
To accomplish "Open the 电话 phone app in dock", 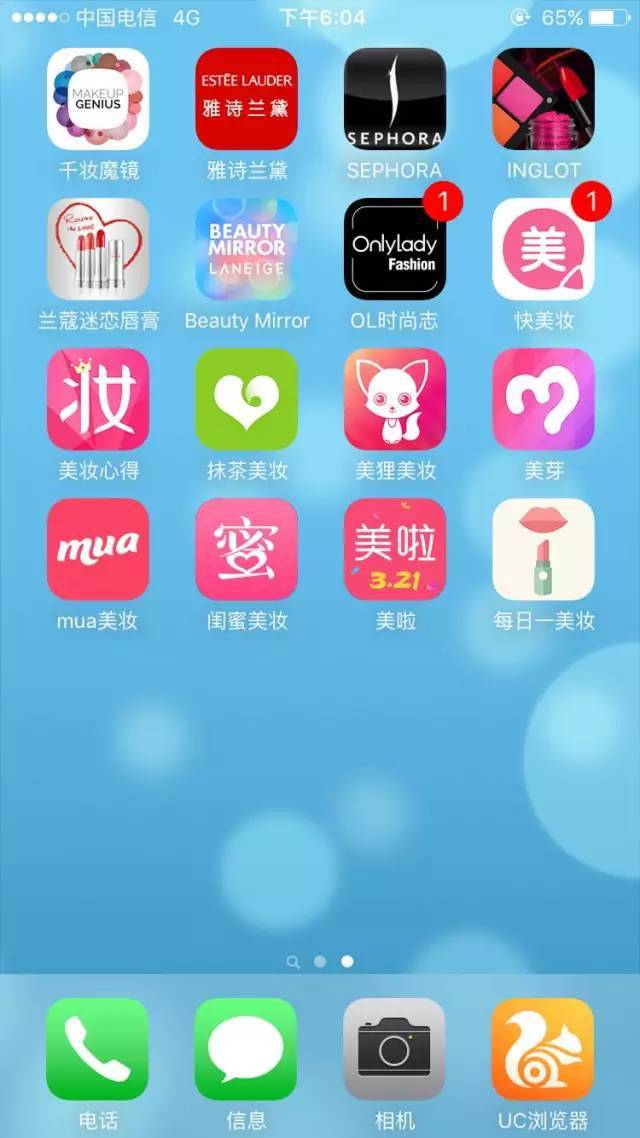I will click(97, 1049).
